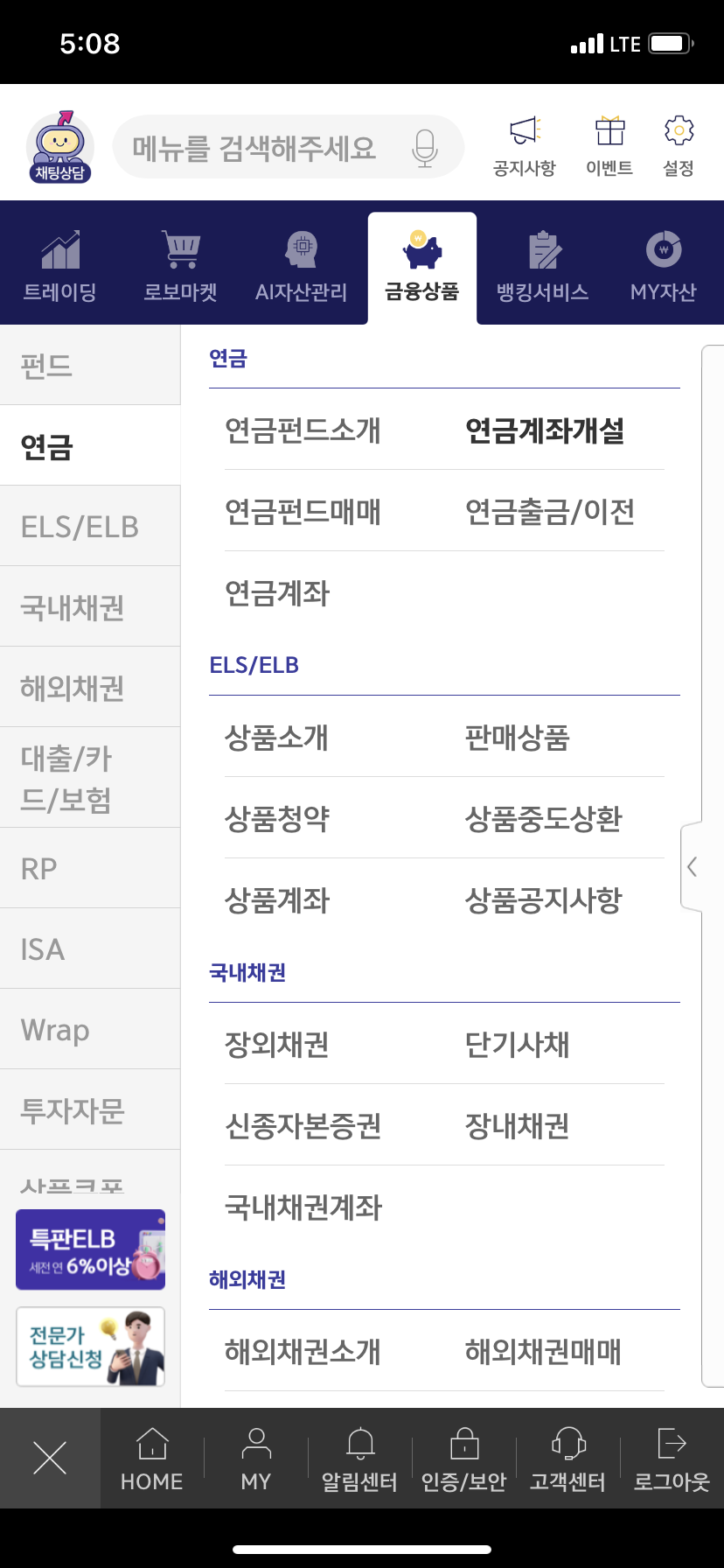Screen dimensions: 724x1568
Task: Expand the ISA category in sidebar
Action: click(41, 948)
